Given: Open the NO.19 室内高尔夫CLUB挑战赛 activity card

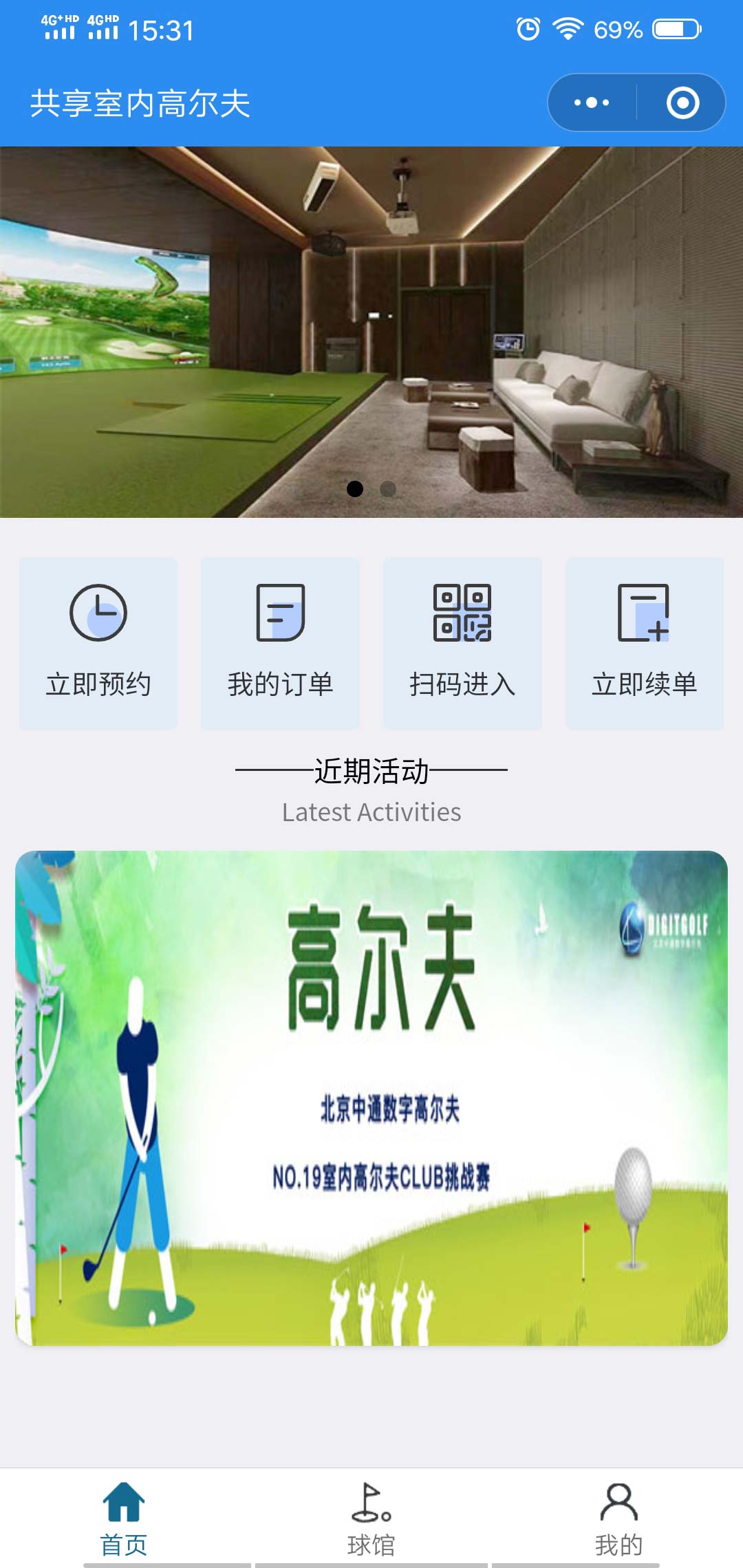Looking at the screenshot, I should pyautogui.click(x=371, y=1098).
